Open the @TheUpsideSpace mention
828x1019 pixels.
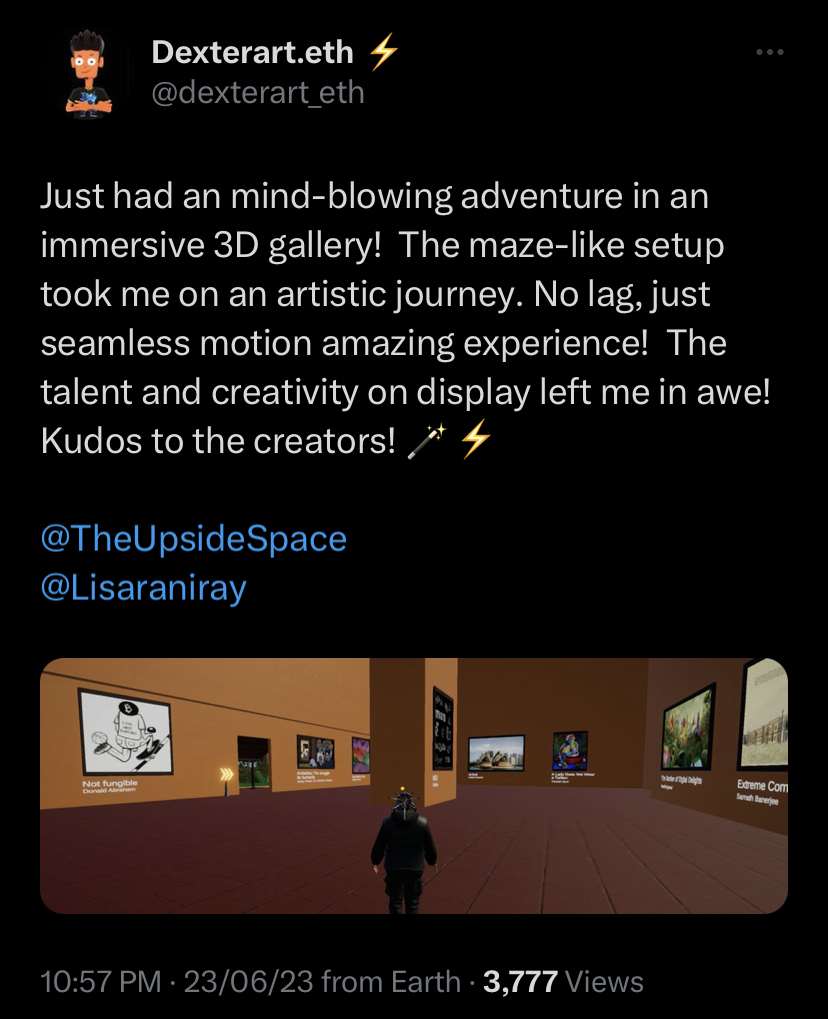(193, 539)
